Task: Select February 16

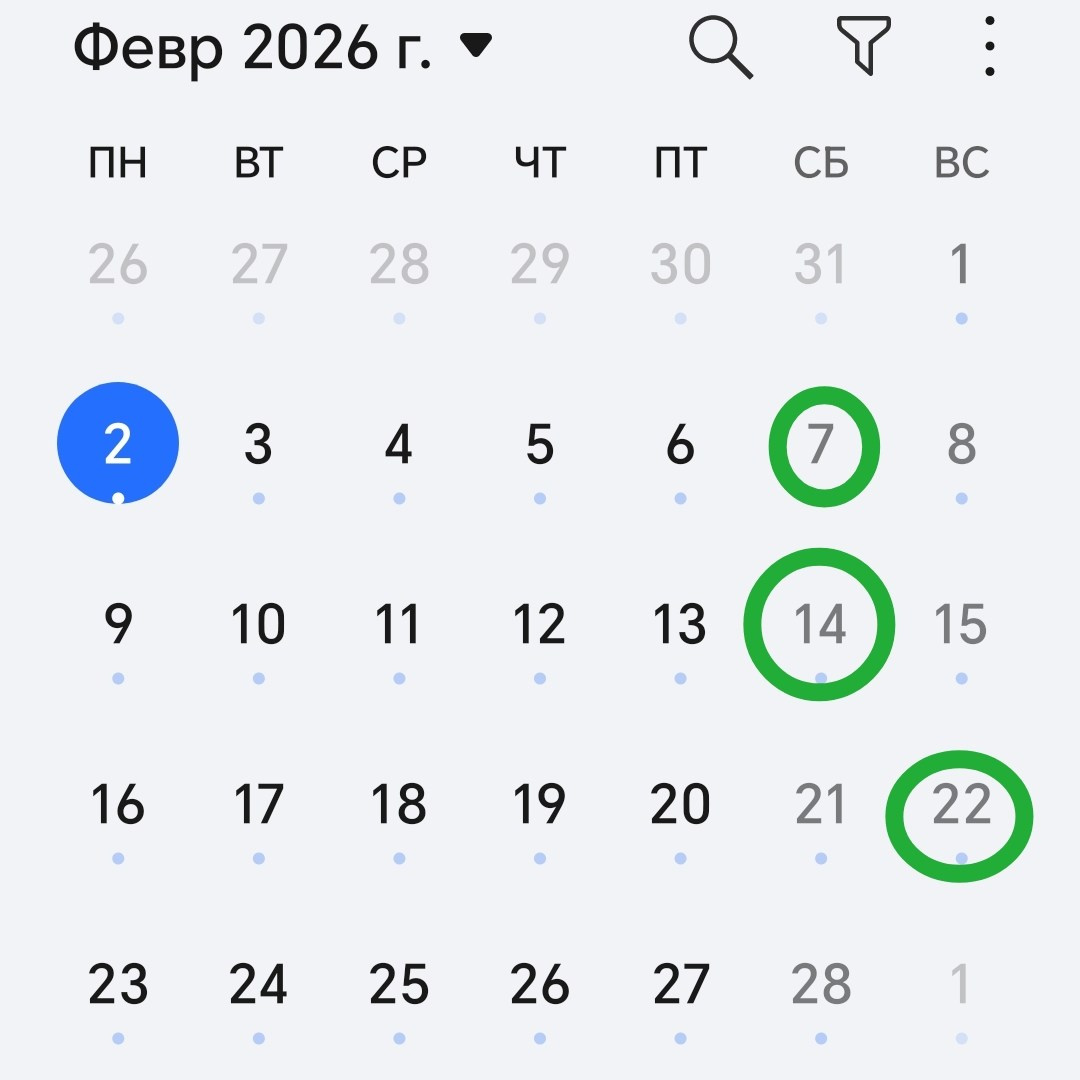Action: pyautogui.click(x=118, y=806)
